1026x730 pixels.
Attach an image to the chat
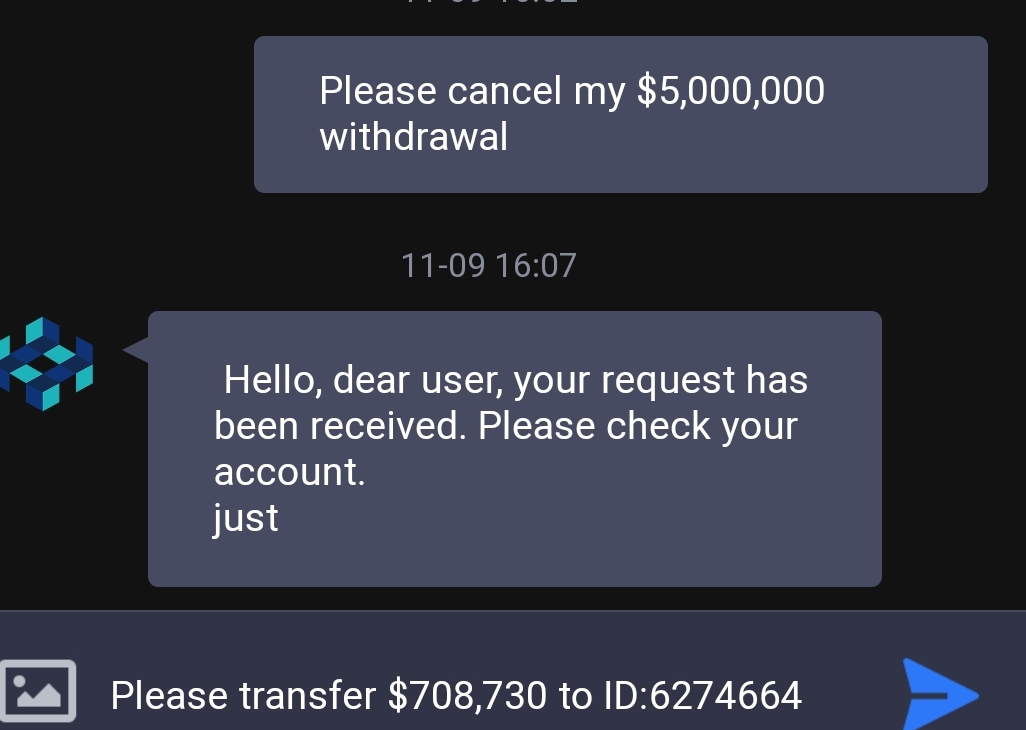coord(39,690)
